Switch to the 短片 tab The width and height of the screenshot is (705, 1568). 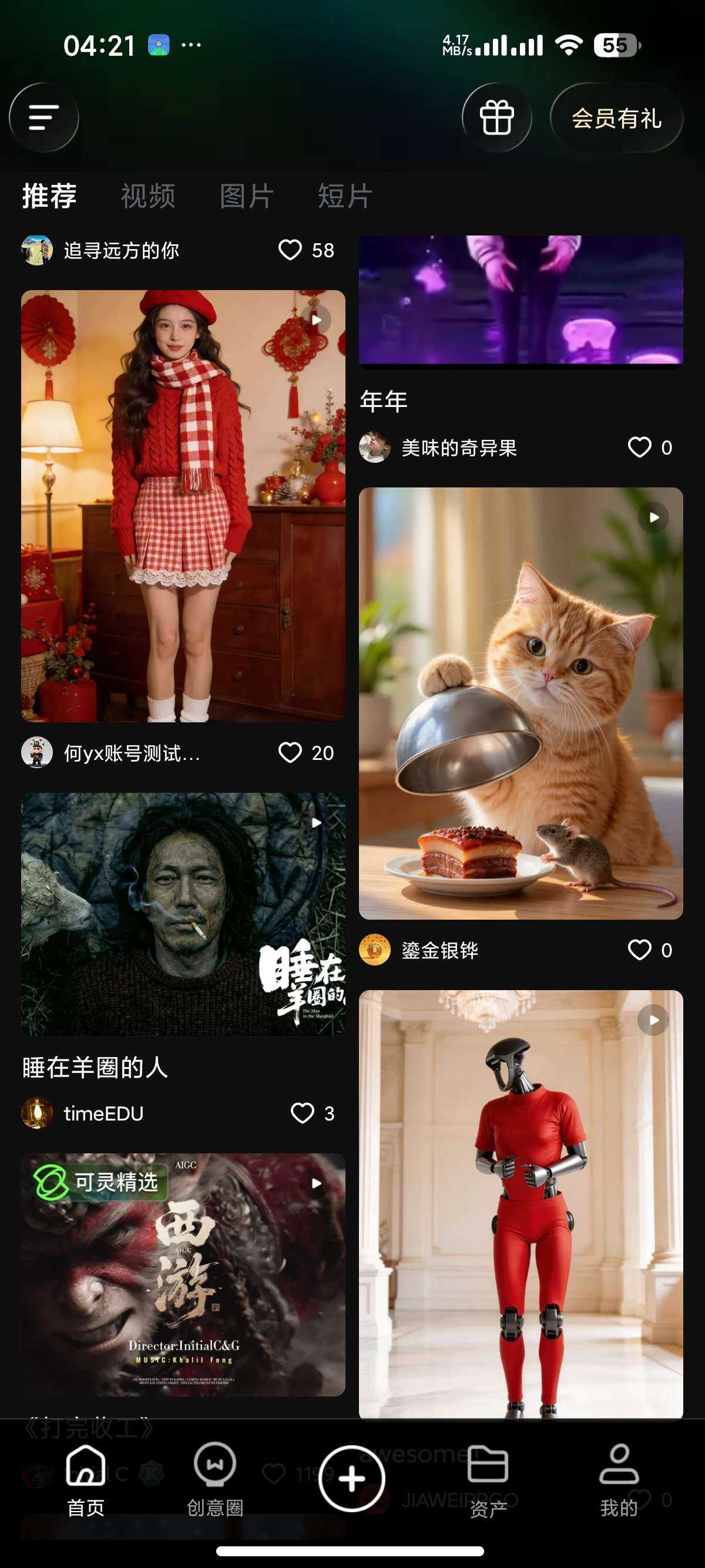coord(345,196)
